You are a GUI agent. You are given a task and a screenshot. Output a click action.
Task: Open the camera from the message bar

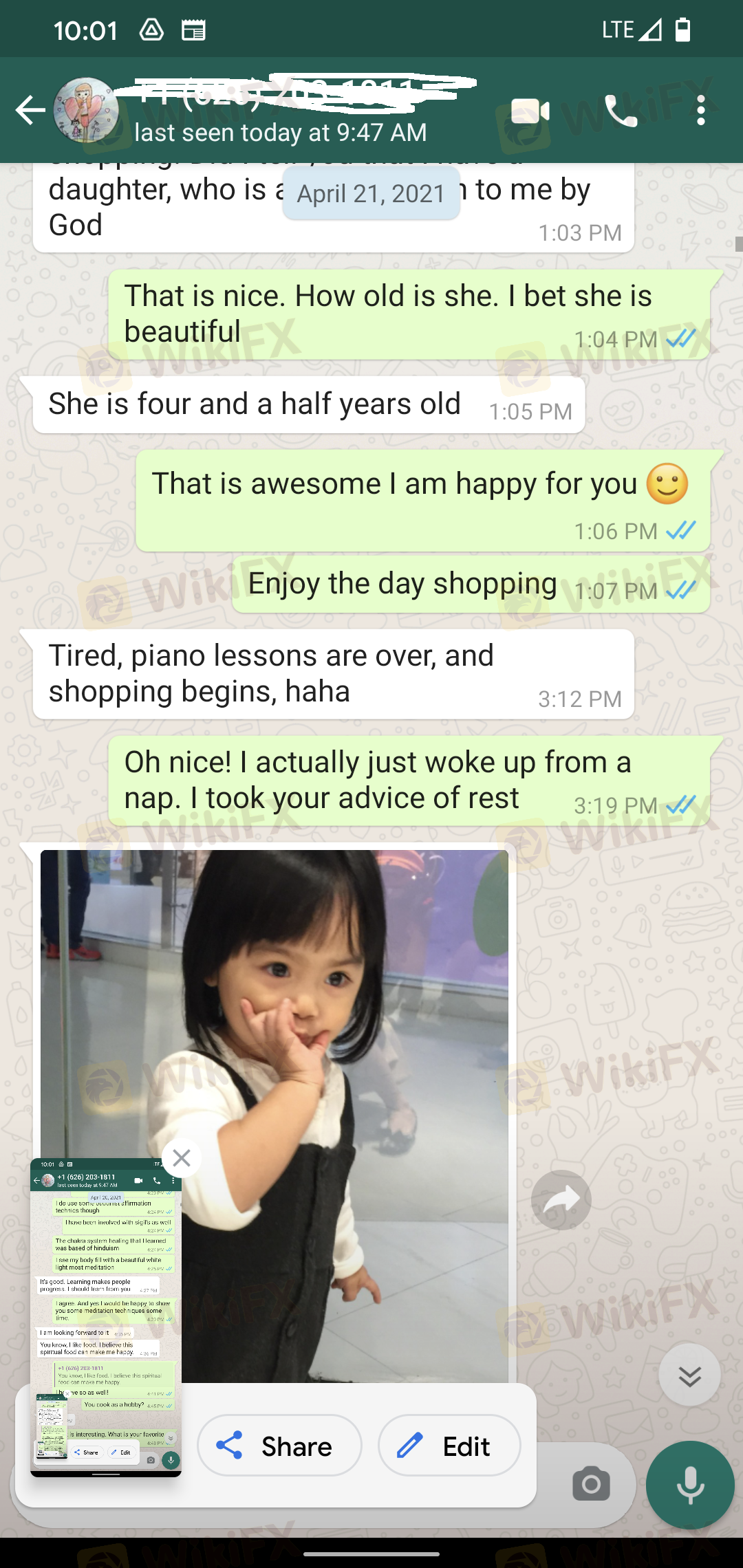click(x=591, y=1483)
